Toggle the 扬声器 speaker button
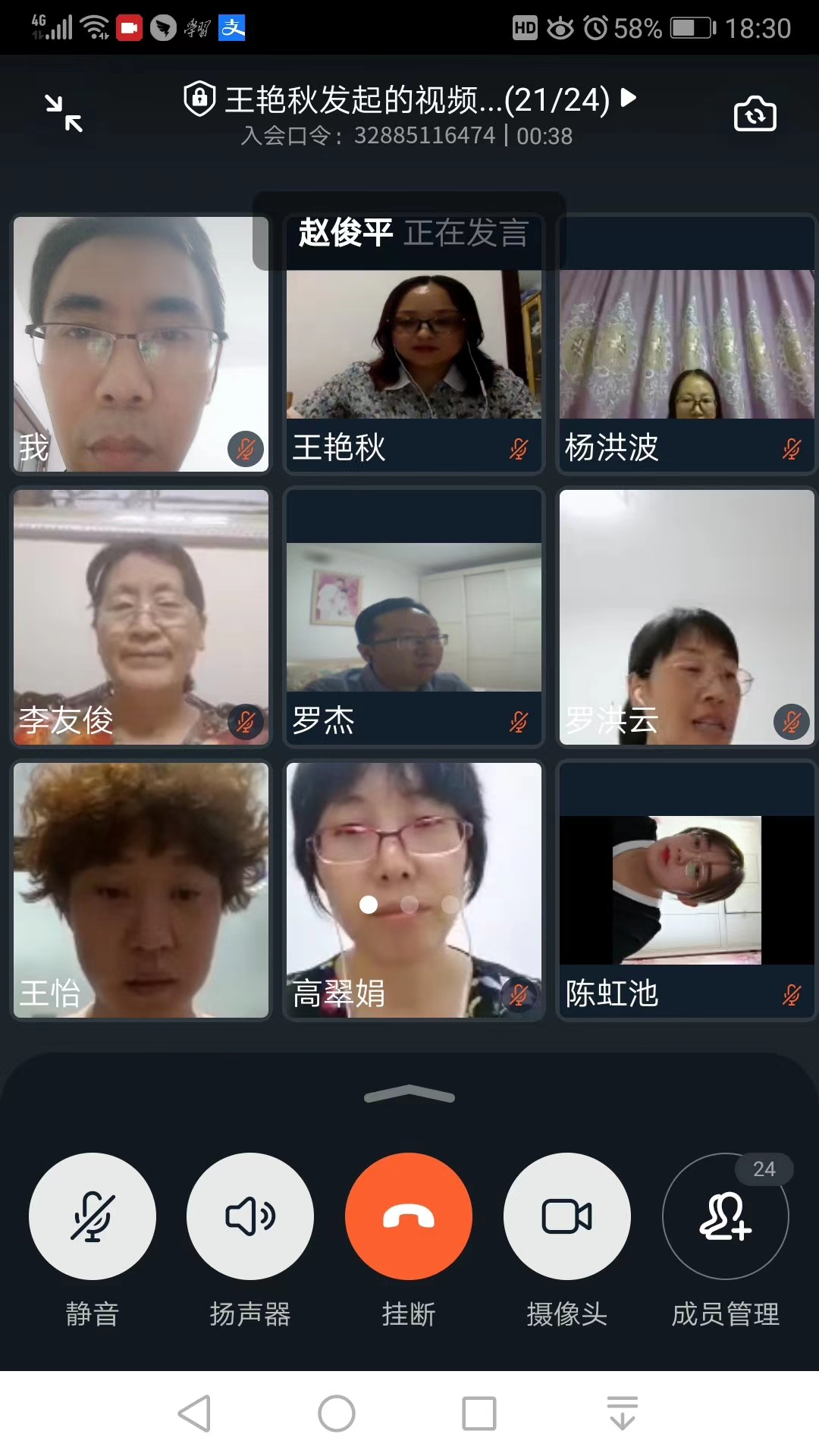Viewport: 819px width, 1456px height. 250,1216
